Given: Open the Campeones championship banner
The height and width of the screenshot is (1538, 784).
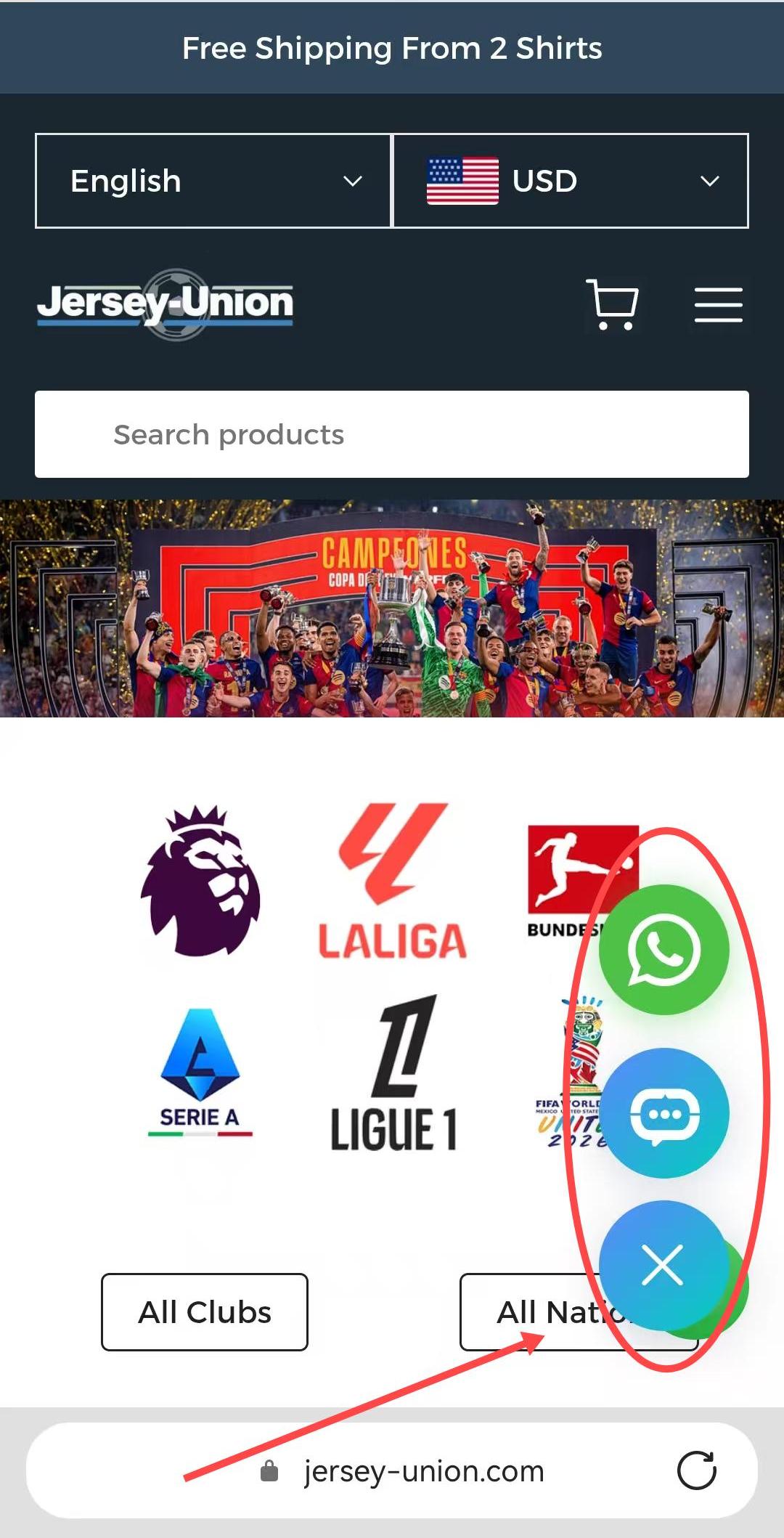Looking at the screenshot, I should (392, 608).
